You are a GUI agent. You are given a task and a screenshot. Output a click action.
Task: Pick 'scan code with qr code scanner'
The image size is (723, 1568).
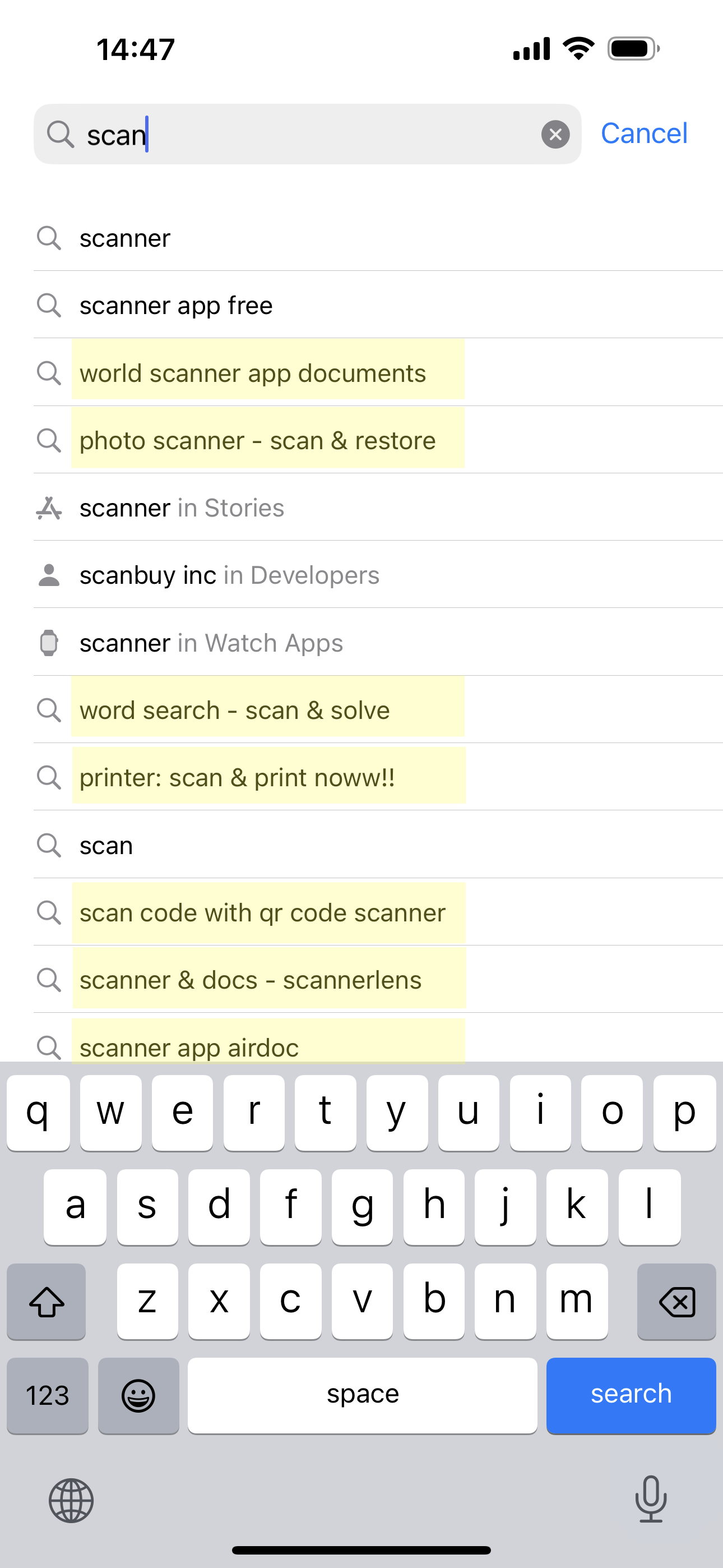tap(378, 912)
